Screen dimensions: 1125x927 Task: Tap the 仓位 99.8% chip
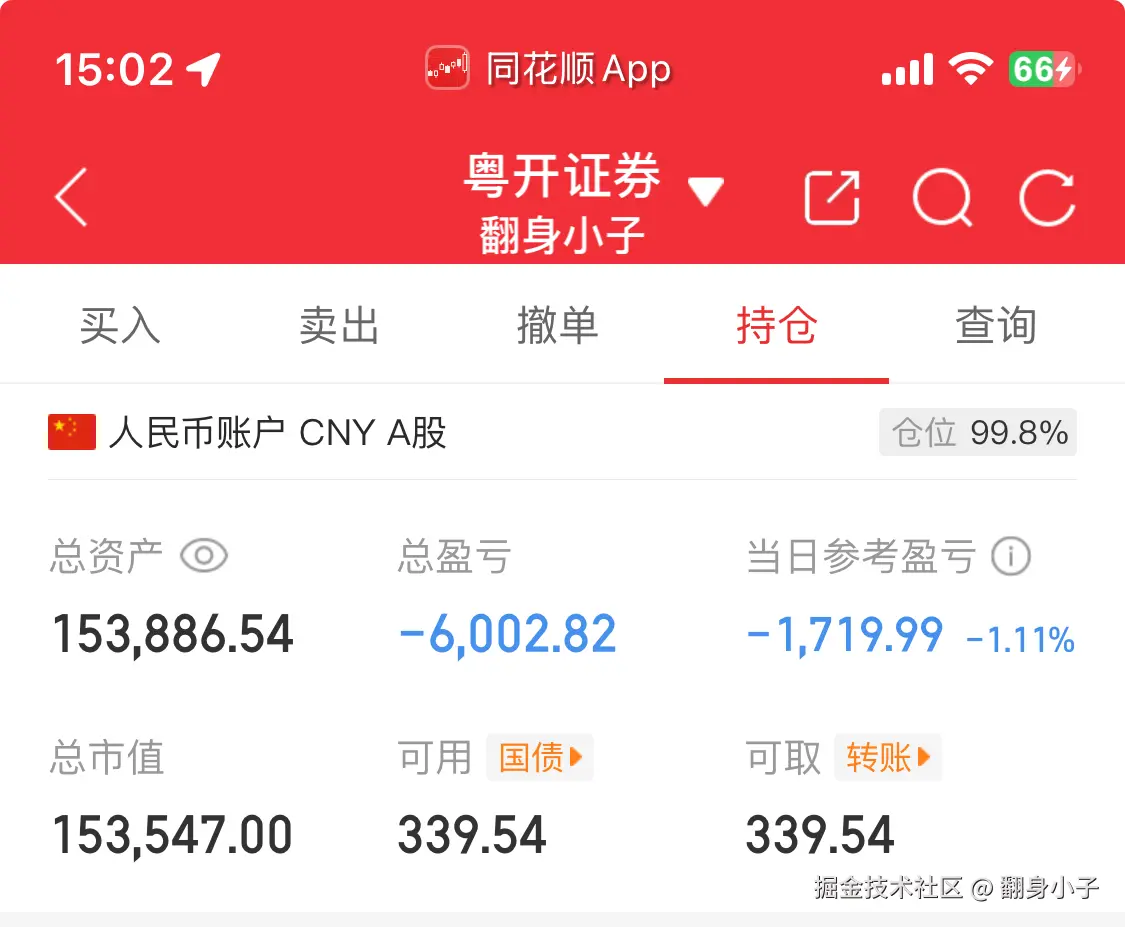(x=977, y=433)
